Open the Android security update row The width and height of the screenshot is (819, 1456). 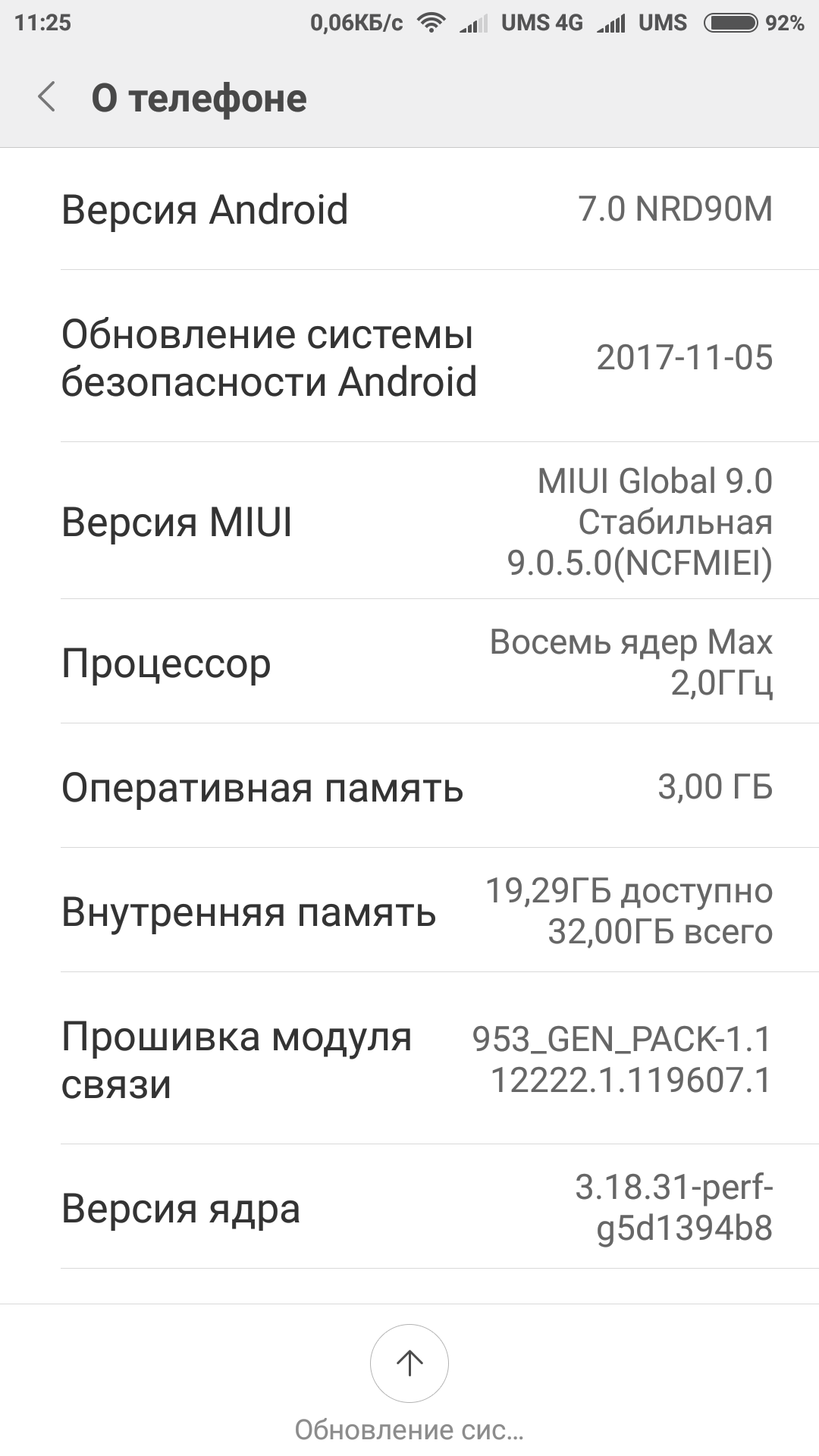(409, 356)
